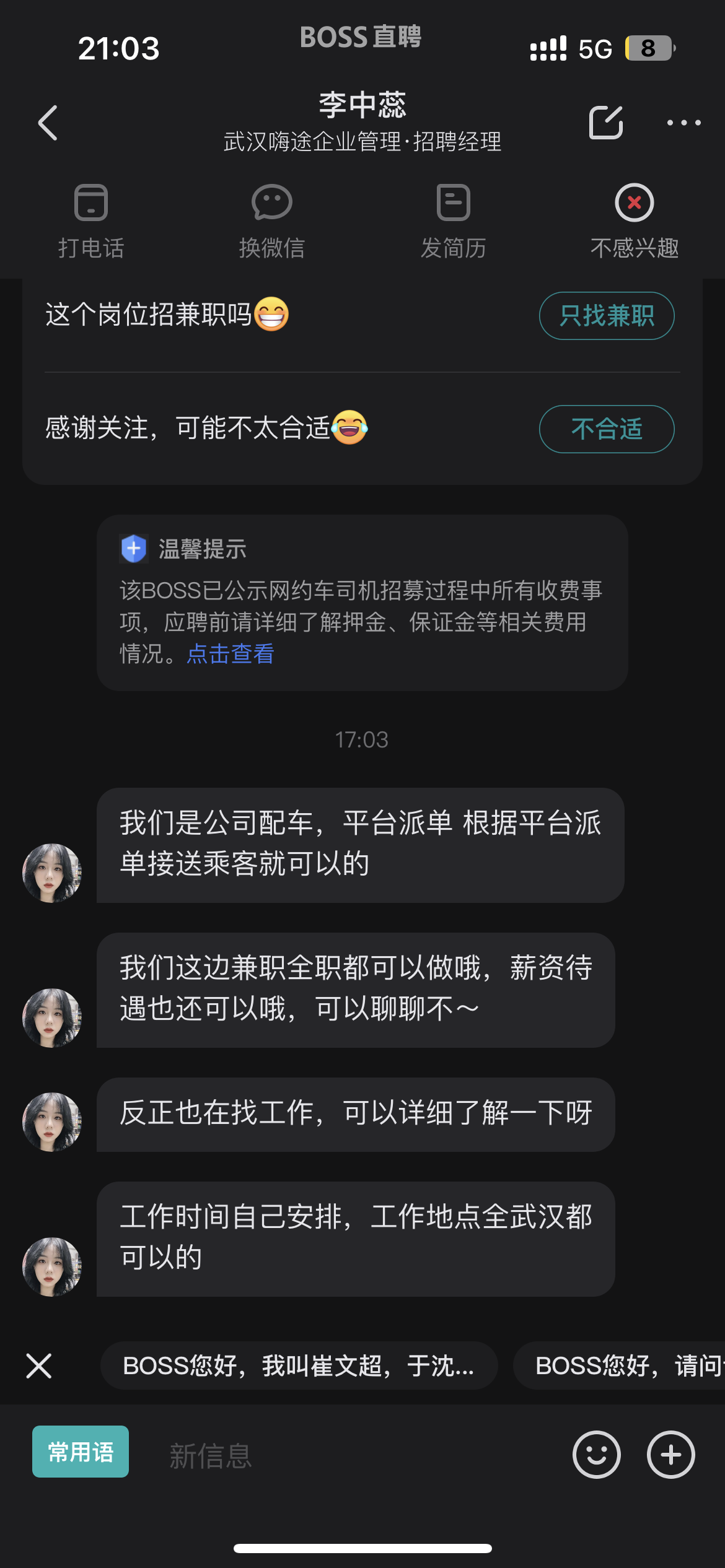Open the emoji picker

point(596,1455)
